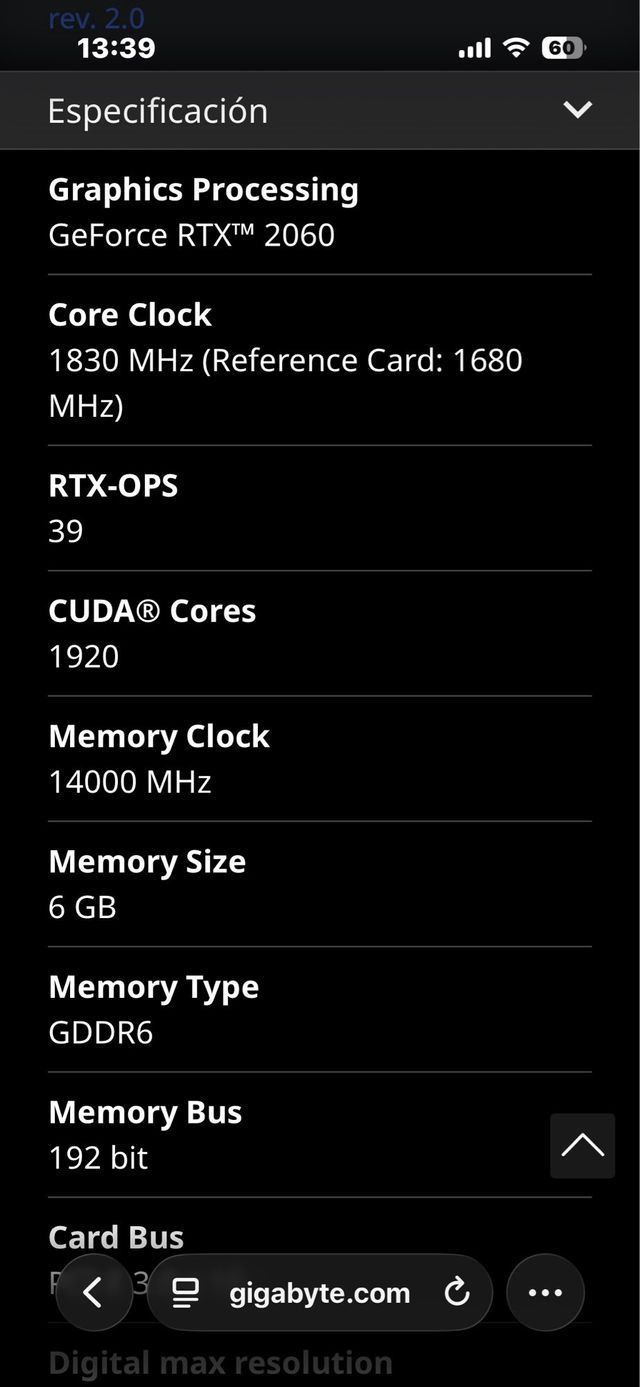Open the page menu icon beside gigabyte.com

tap(186, 1293)
